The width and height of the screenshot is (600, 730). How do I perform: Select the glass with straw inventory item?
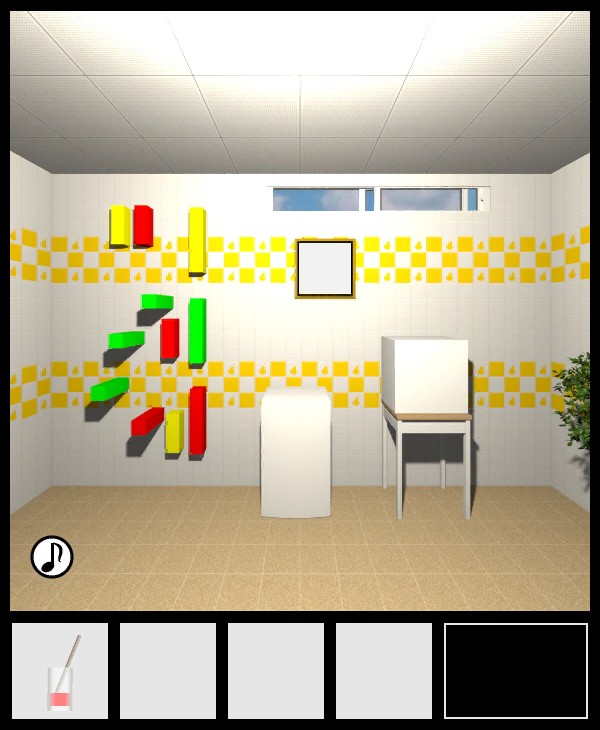[x=60, y=671]
